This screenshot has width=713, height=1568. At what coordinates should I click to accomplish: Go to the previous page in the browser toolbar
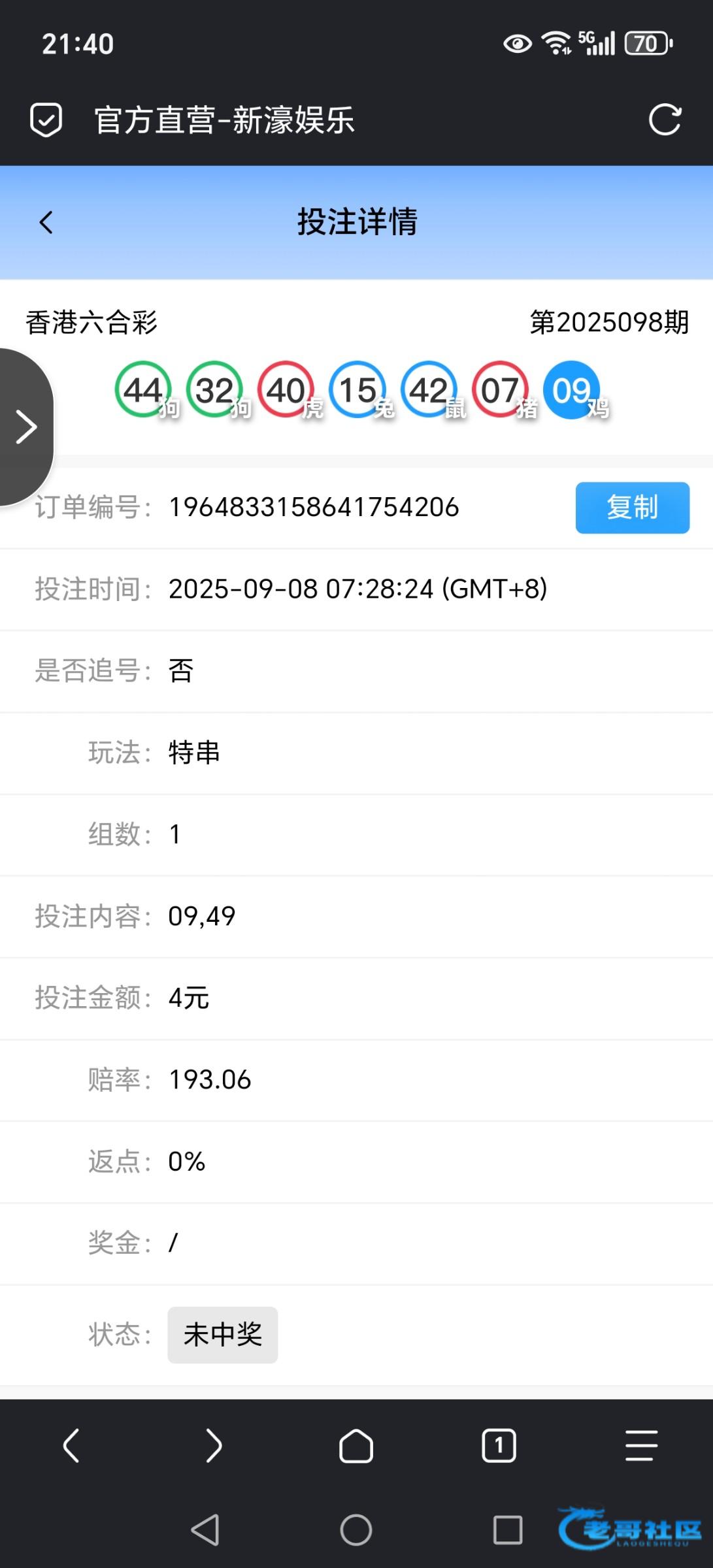click(x=71, y=1445)
